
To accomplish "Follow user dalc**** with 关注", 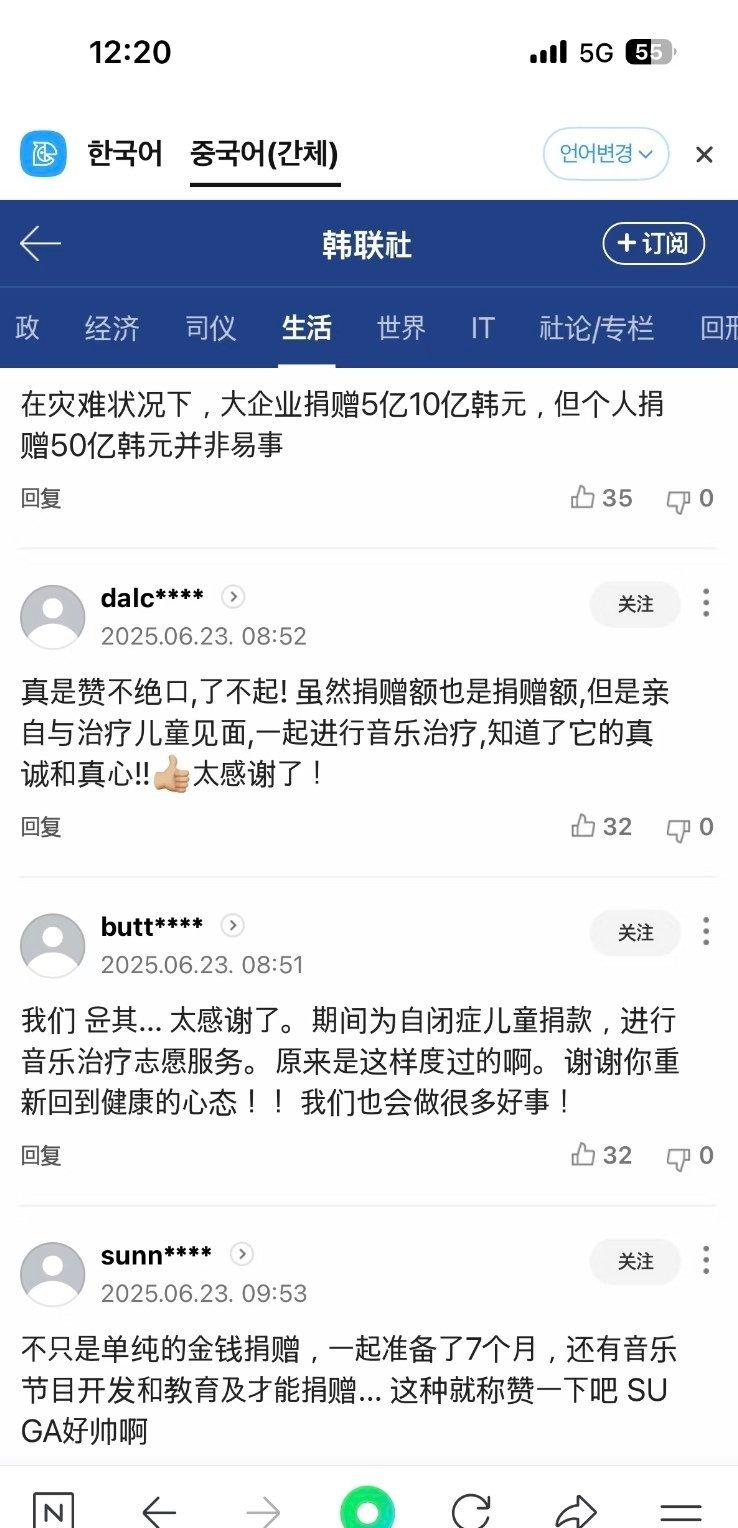I will (635, 604).
